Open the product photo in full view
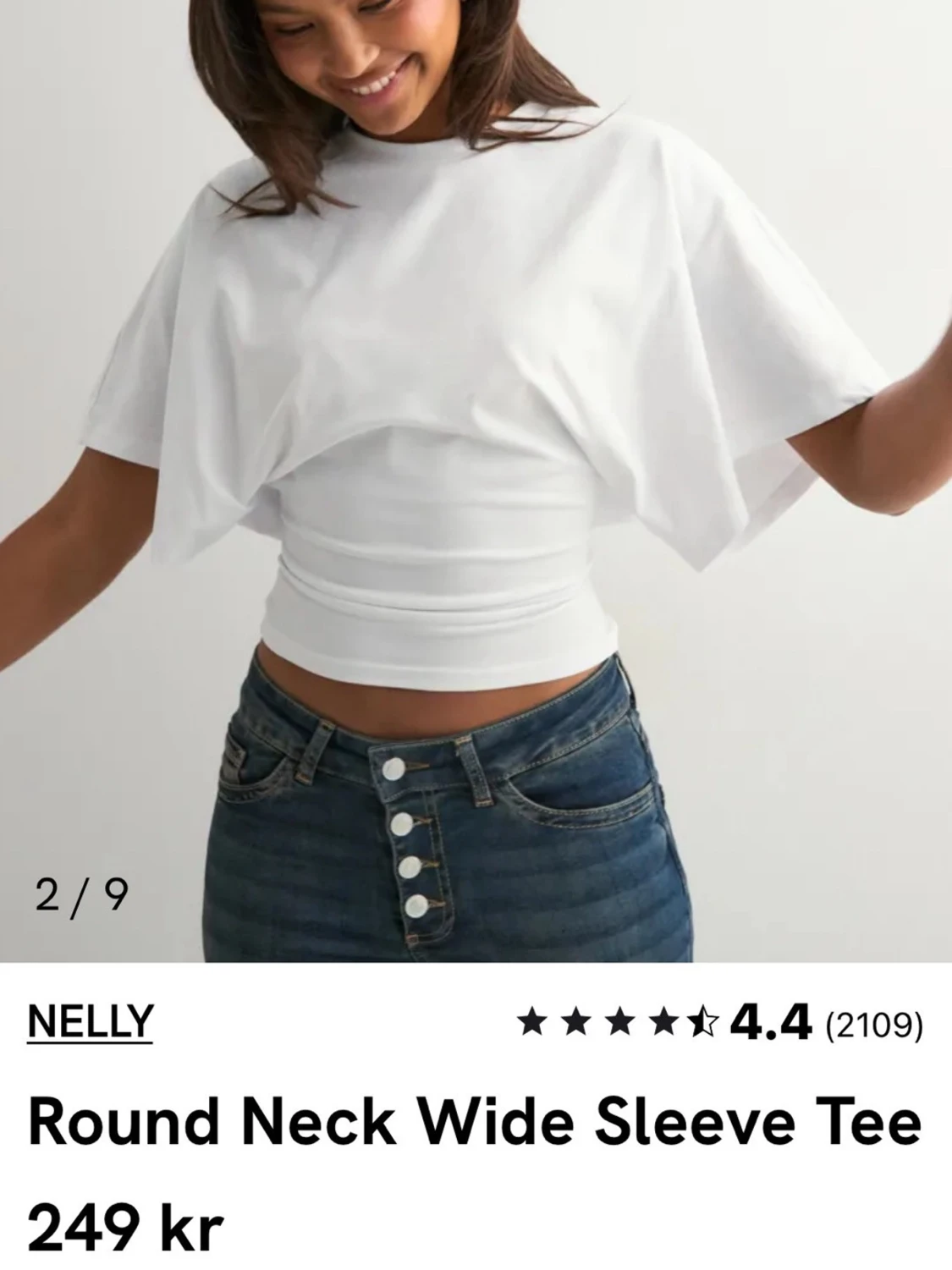Viewport: 952px width, 1270px height. tap(476, 474)
